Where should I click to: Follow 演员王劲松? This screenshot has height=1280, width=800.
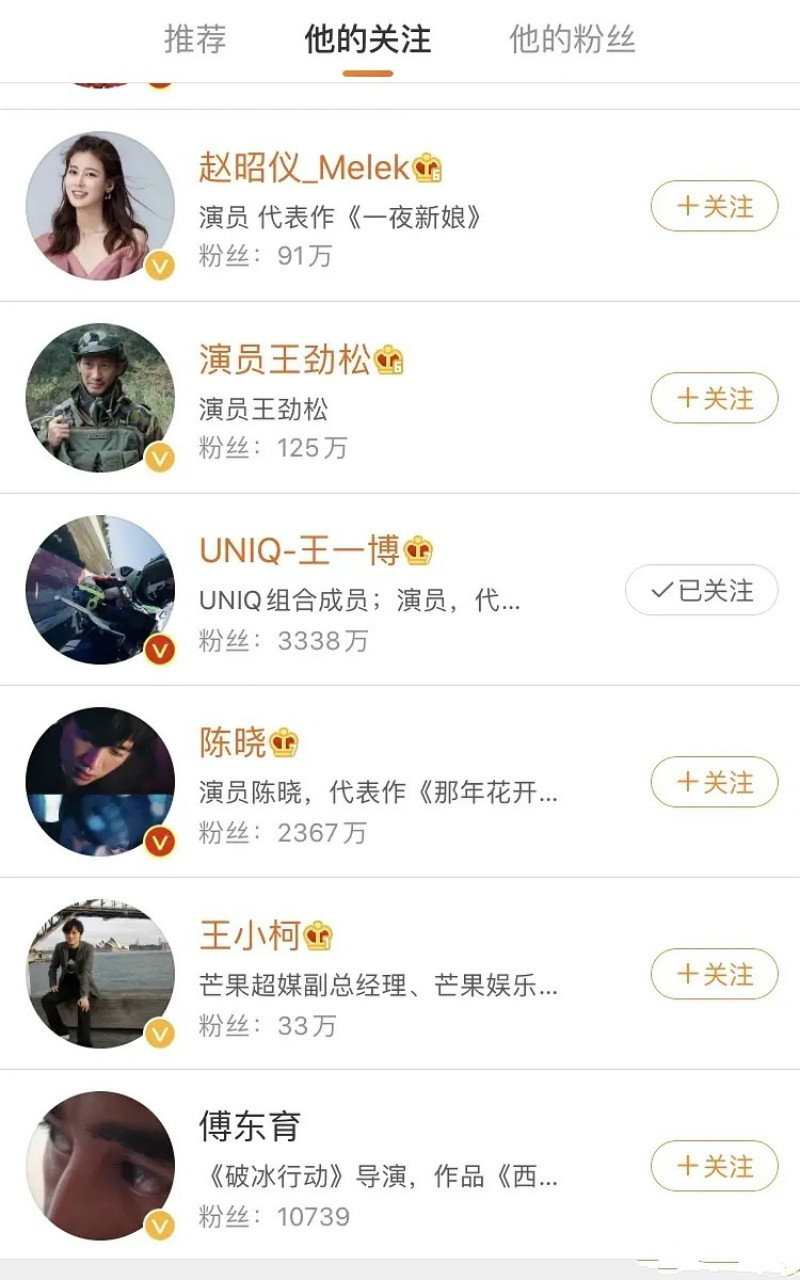[x=714, y=399]
